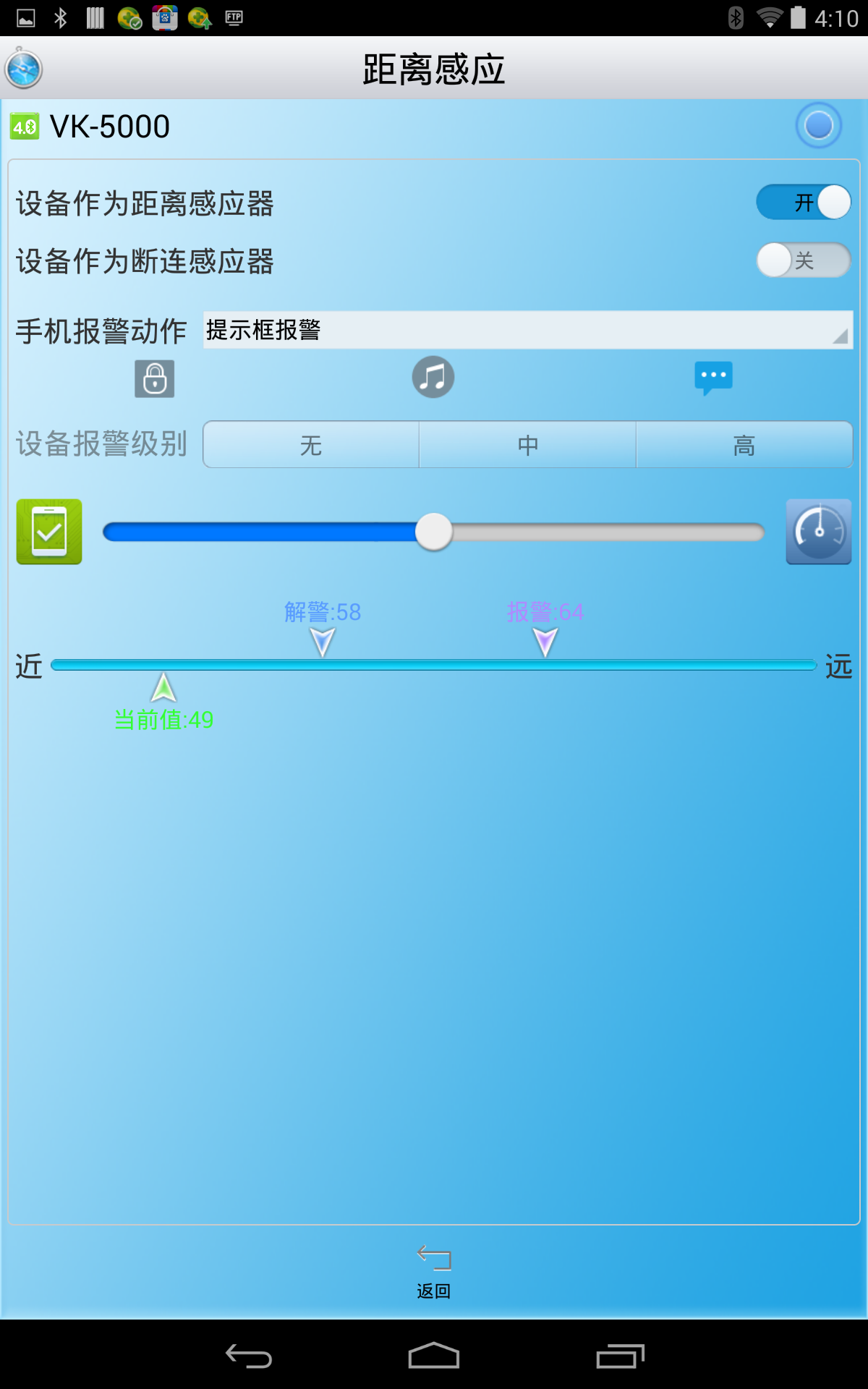Screen dimensions: 868x1389
Task: Open the compass icon in title bar
Action: click(x=24, y=69)
